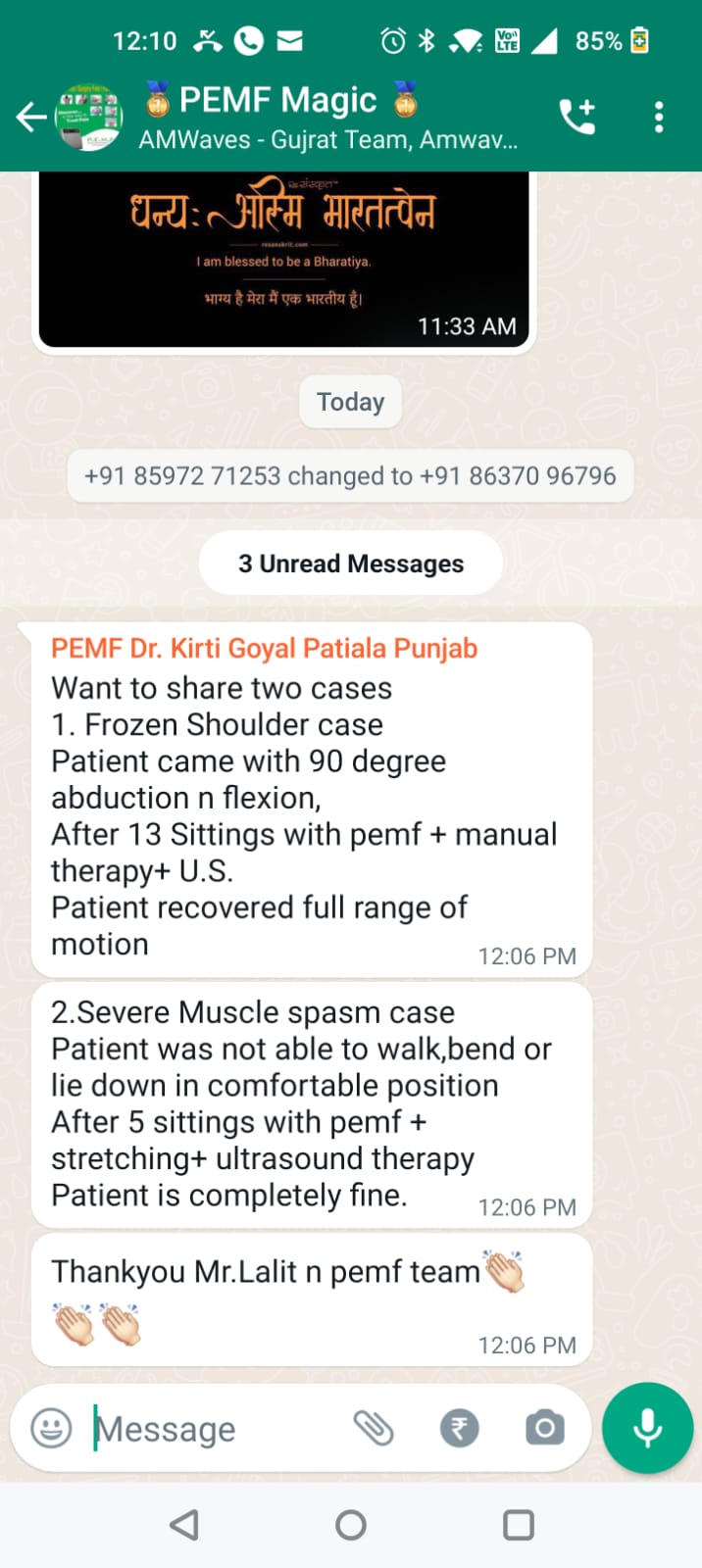The image size is (702, 1568).
Task: Tap PEMF Dr. Kirti Goyal sender name
Action: pos(264,649)
